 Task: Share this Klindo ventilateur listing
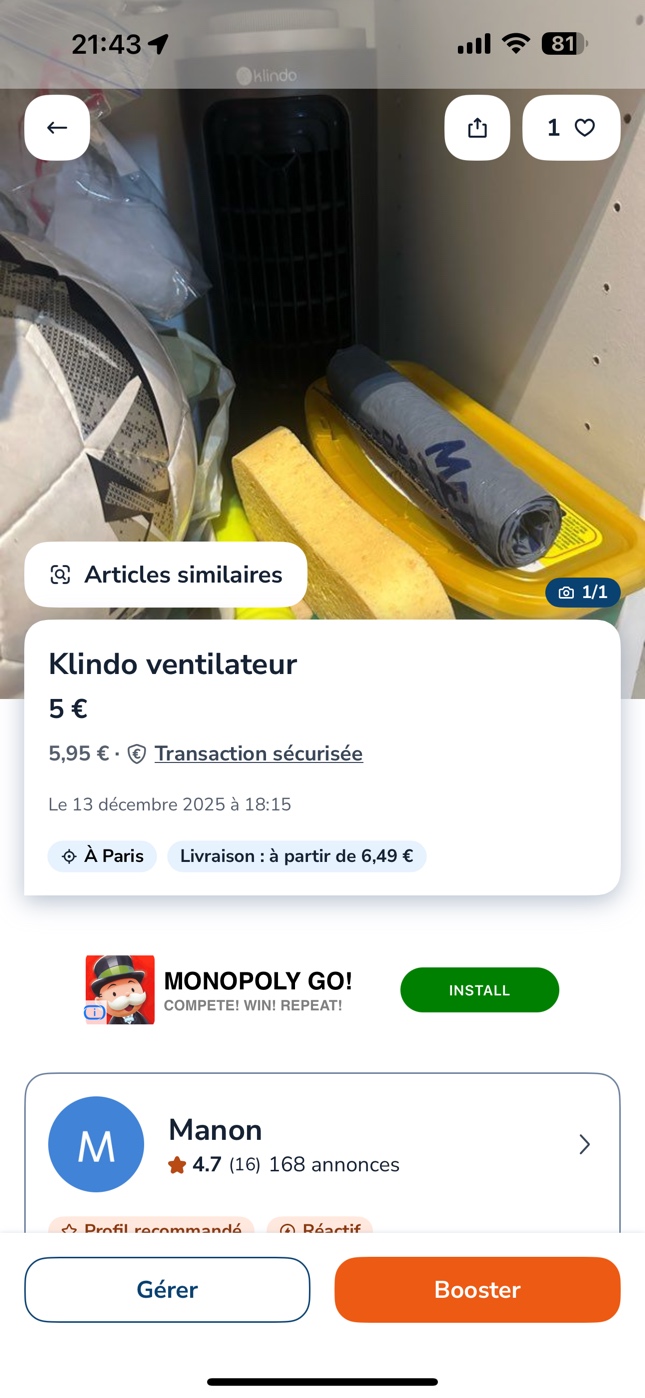click(477, 128)
